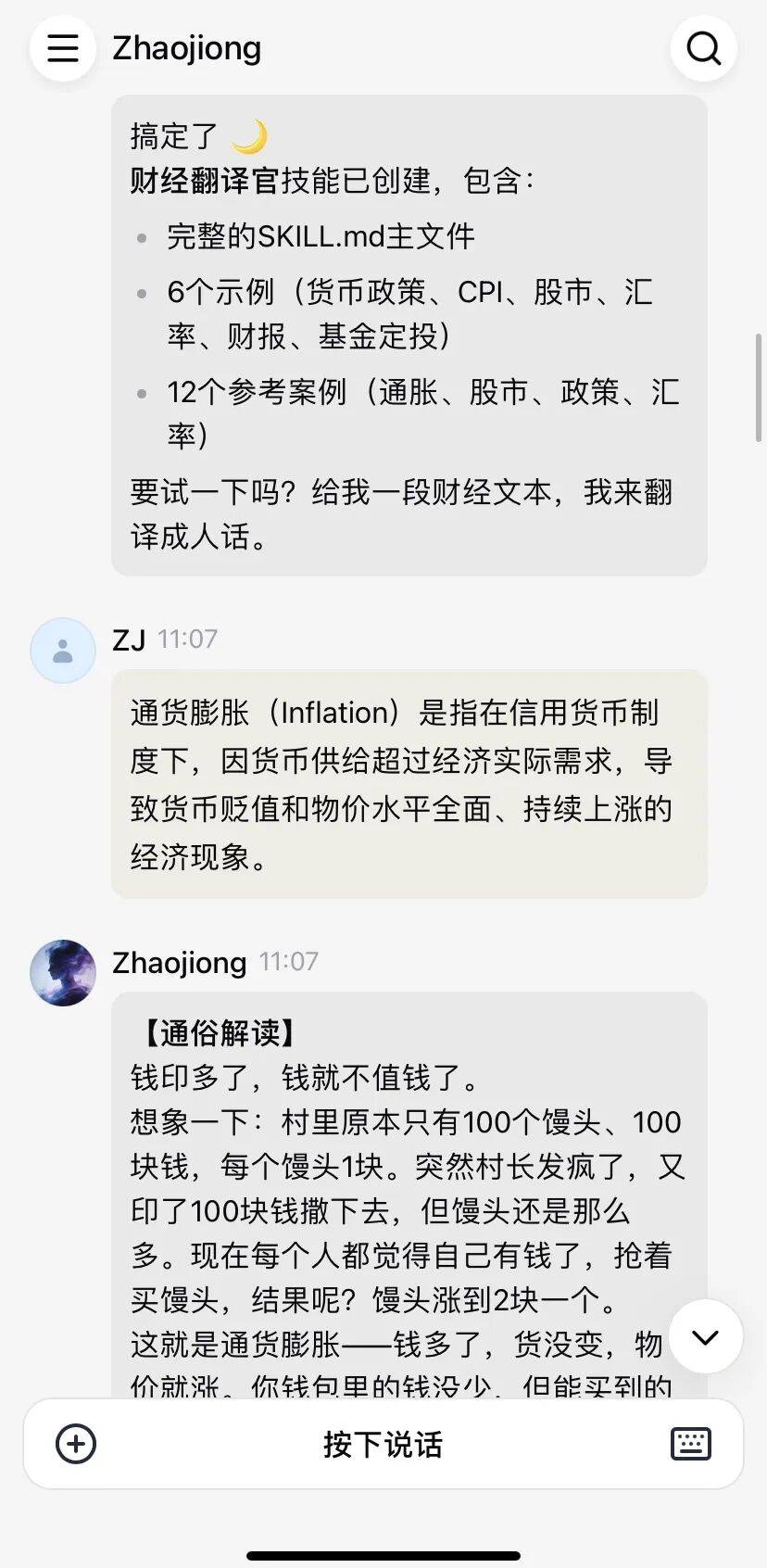767x1568 pixels.
Task: Tap the chat title Zhaojiong
Action: click(186, 47)
